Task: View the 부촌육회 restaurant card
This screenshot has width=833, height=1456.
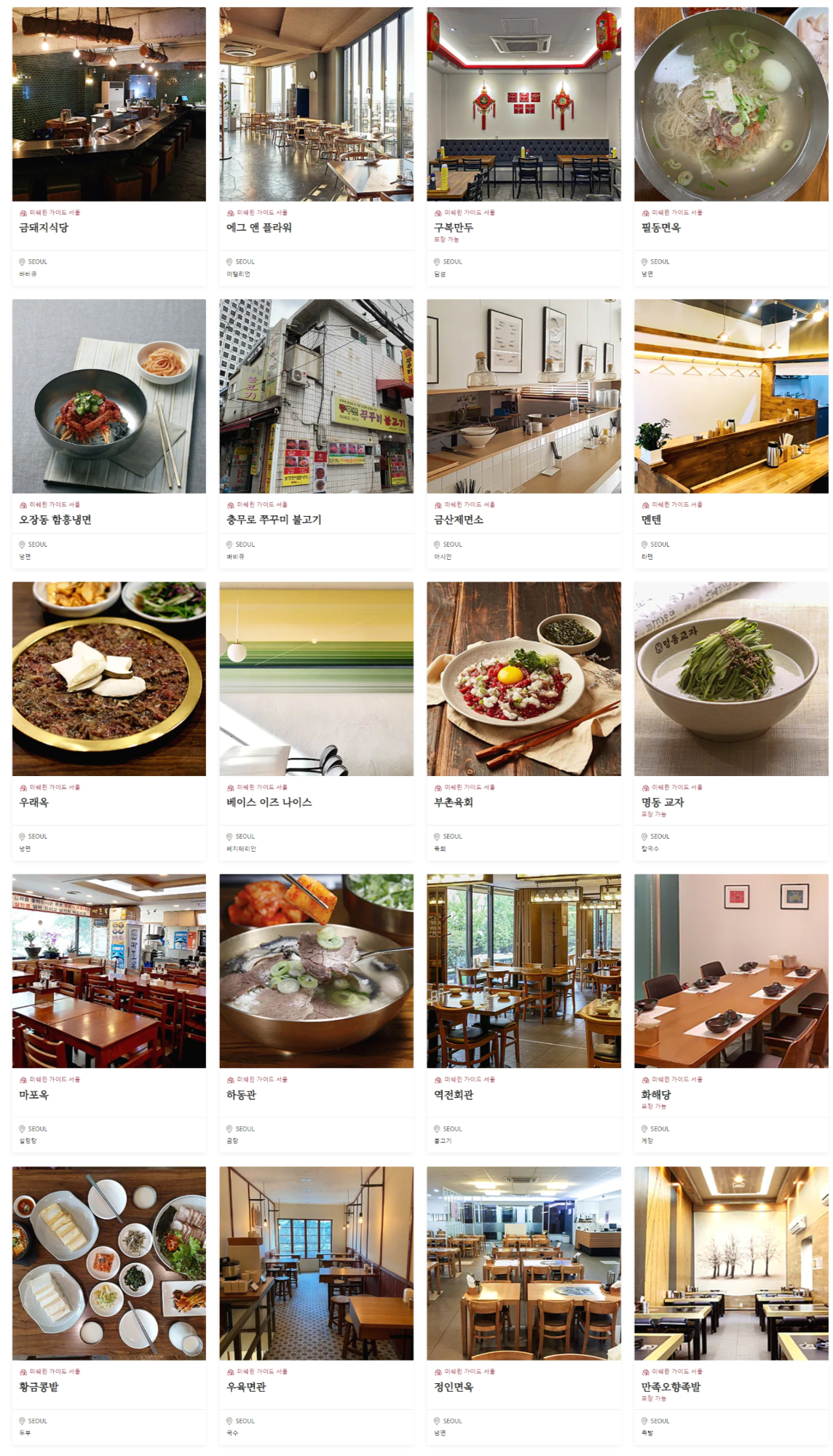Action: [454, 802]
